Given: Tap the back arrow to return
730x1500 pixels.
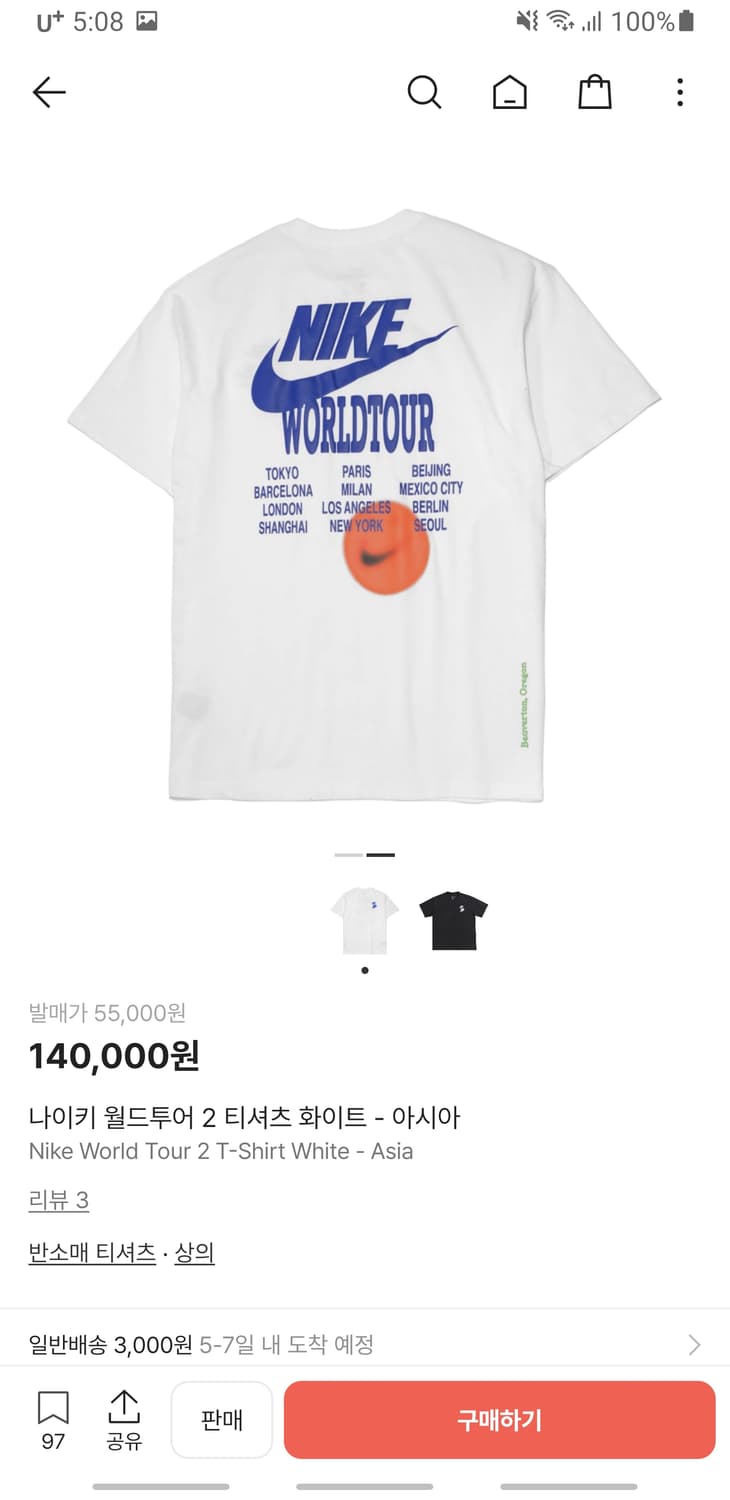Looking at the screenshot, I should point(48,92).
